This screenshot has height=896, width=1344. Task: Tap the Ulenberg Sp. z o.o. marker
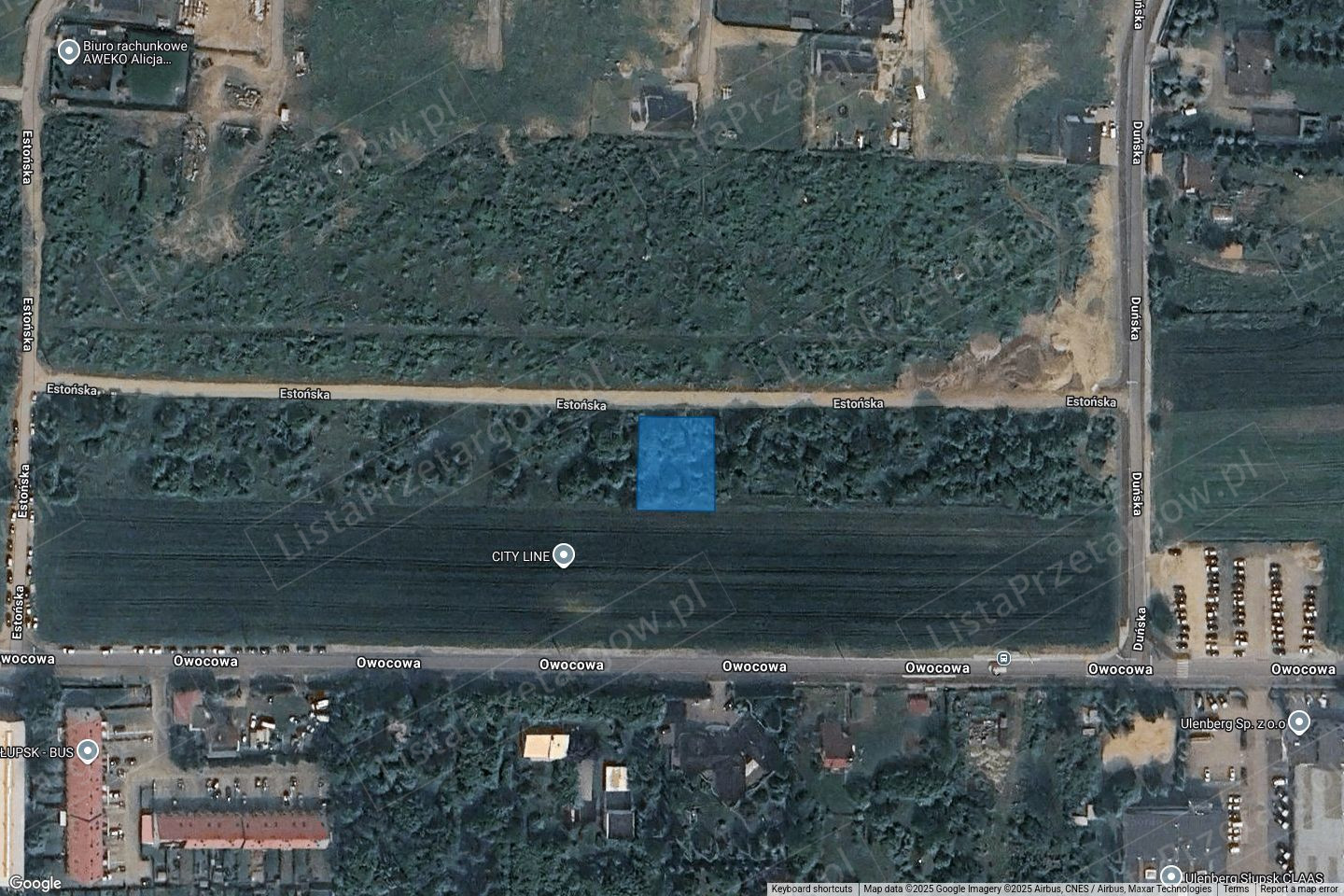(1302, 722)
